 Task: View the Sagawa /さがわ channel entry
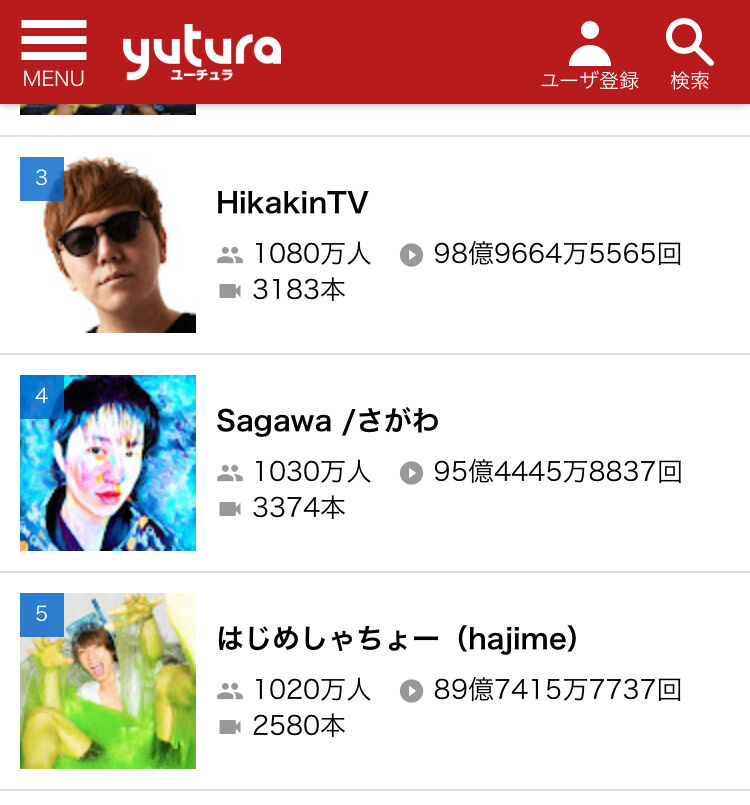tap(327, 421)
